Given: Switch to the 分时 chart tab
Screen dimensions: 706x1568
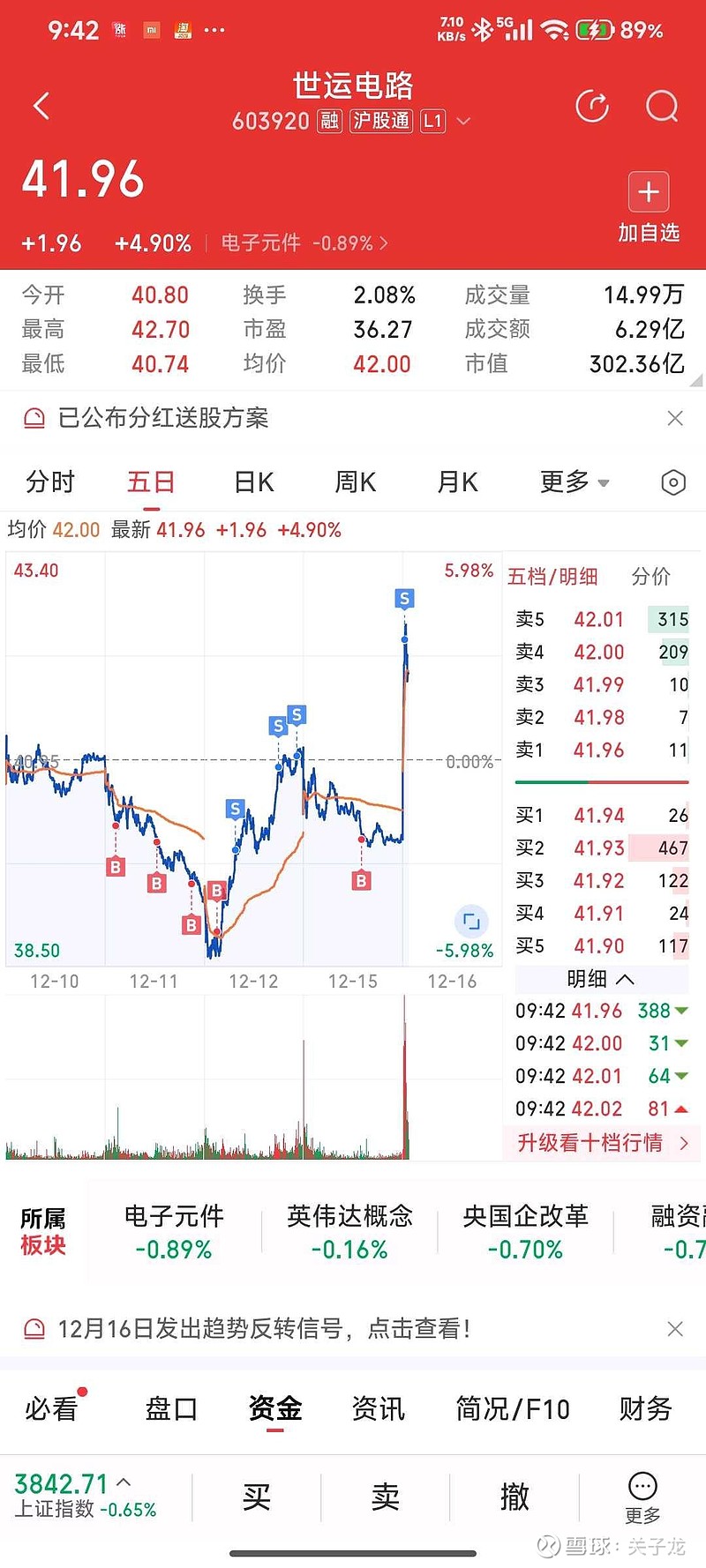Looking at the screenshot, I should 50,482.
